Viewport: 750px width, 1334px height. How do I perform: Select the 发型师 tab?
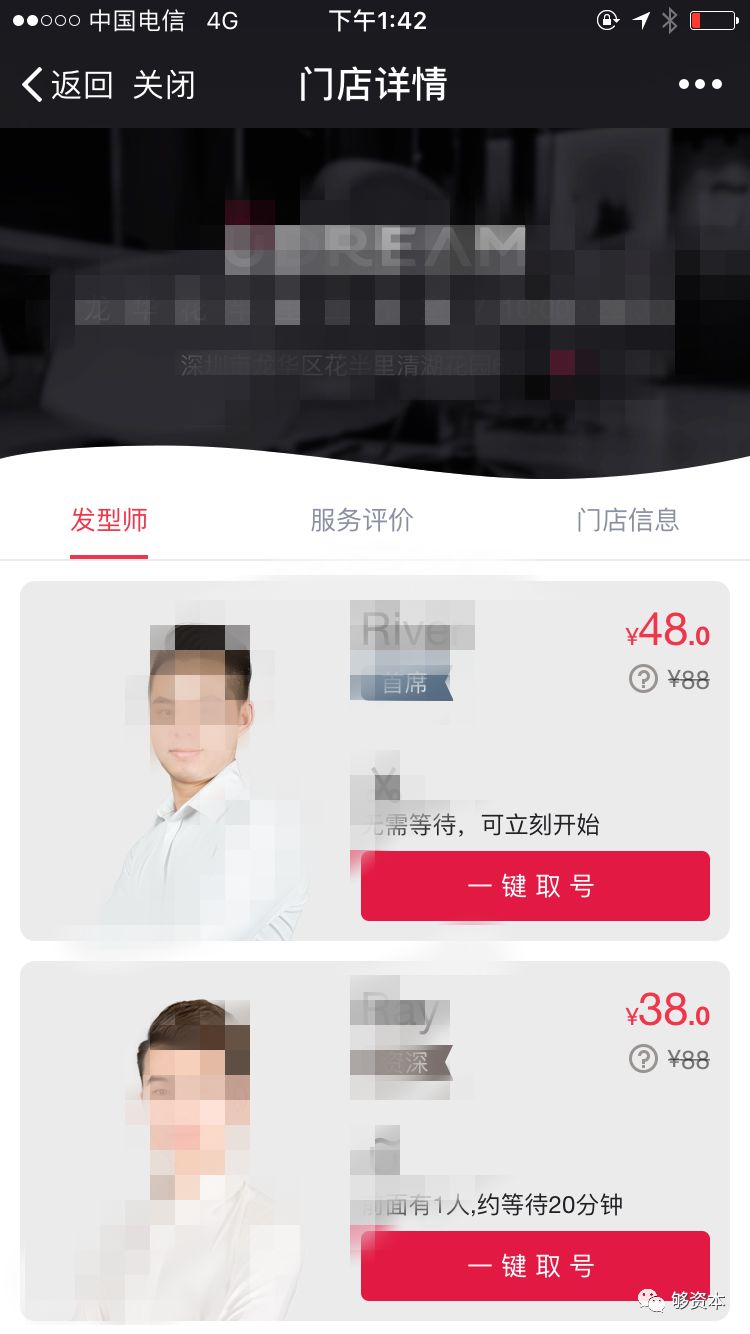[109, 520]
